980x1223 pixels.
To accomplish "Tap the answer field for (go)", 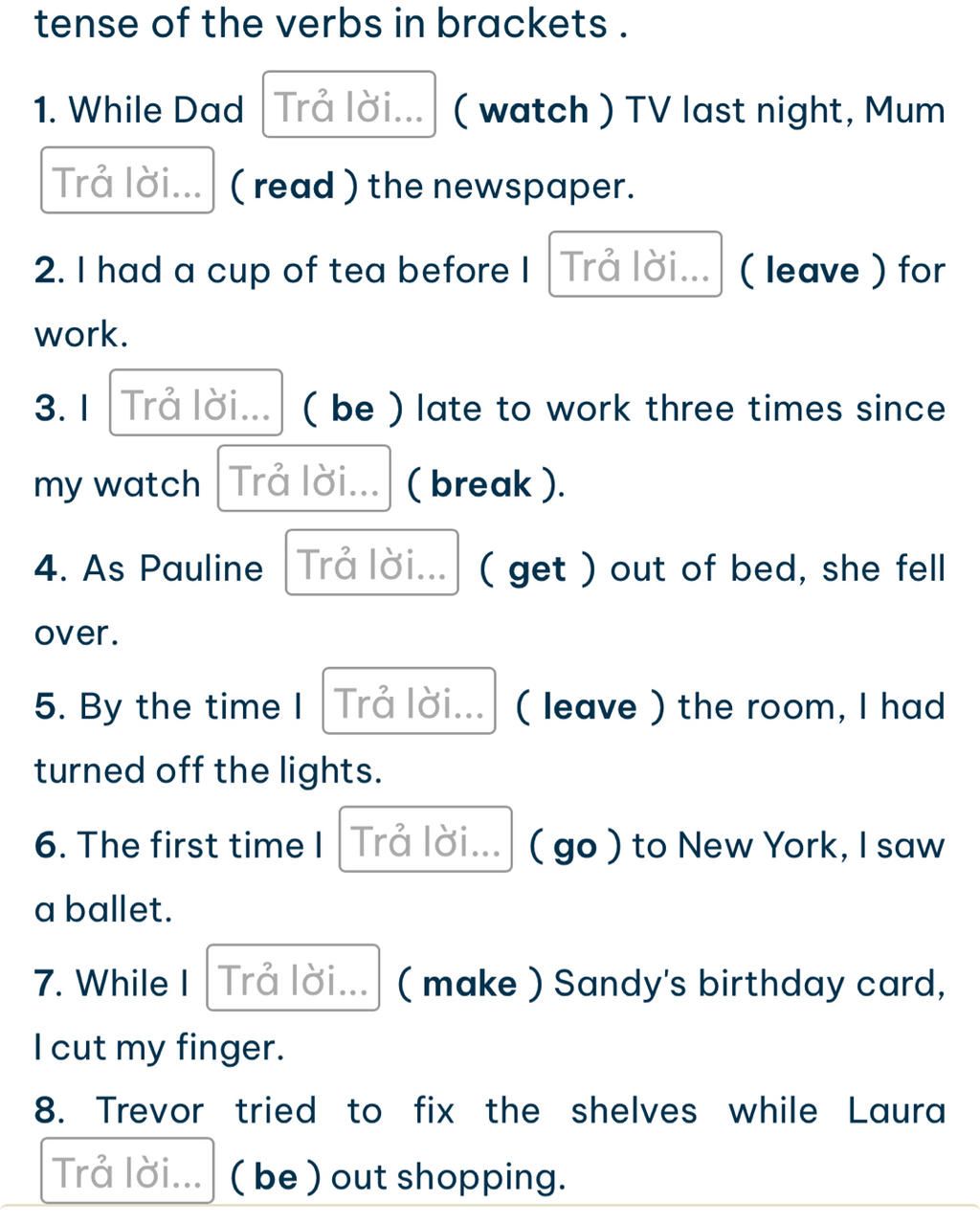I will (x=426, y=840).
